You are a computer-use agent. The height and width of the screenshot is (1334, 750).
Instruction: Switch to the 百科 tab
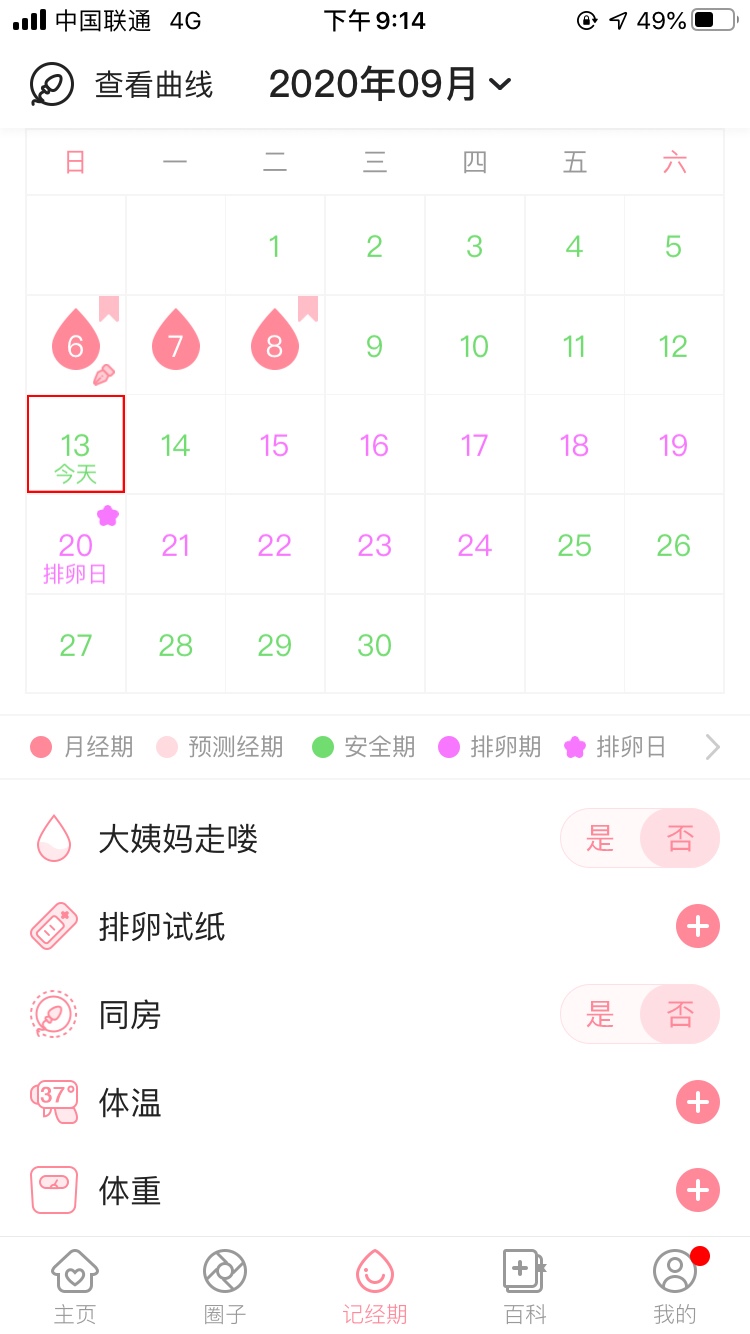pos(525,1286)
